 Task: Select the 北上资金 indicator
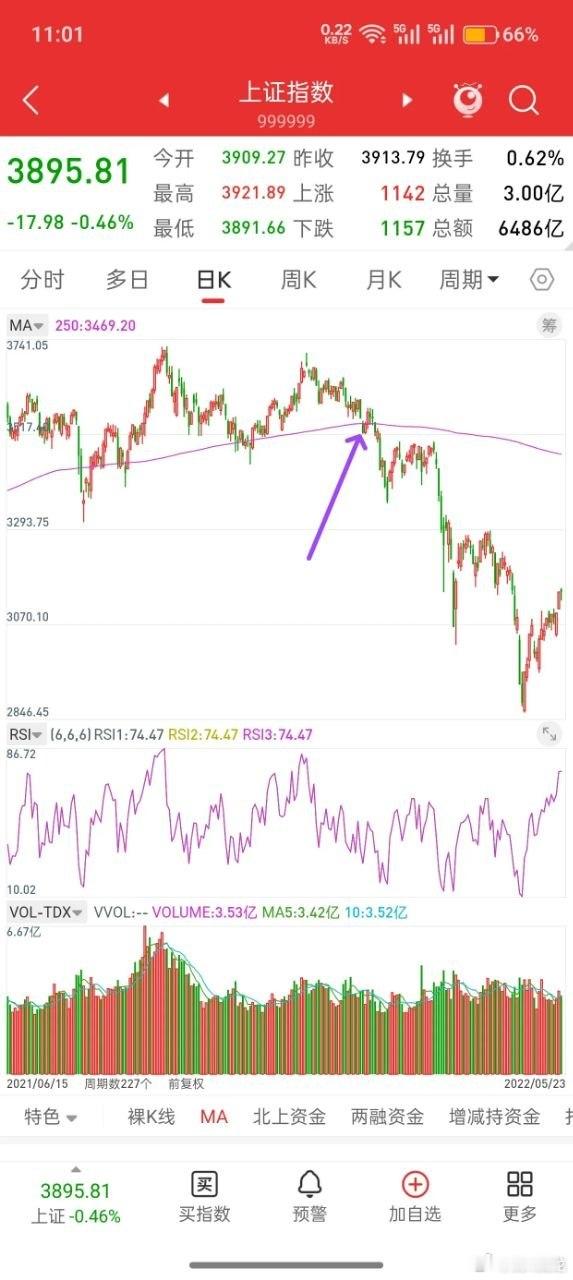pos(289,1117)
